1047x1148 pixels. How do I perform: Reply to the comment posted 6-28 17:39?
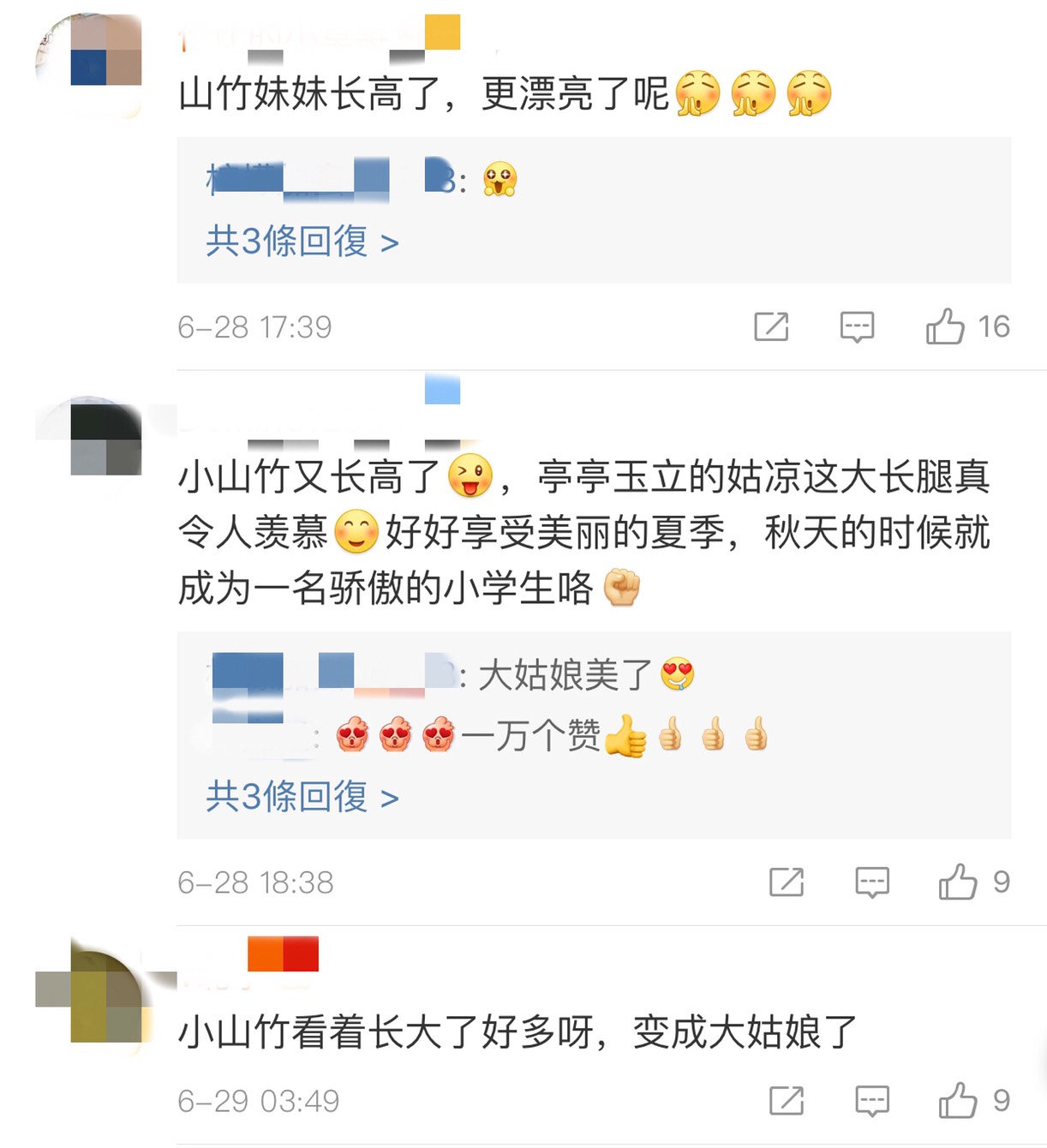coord(857,326)
